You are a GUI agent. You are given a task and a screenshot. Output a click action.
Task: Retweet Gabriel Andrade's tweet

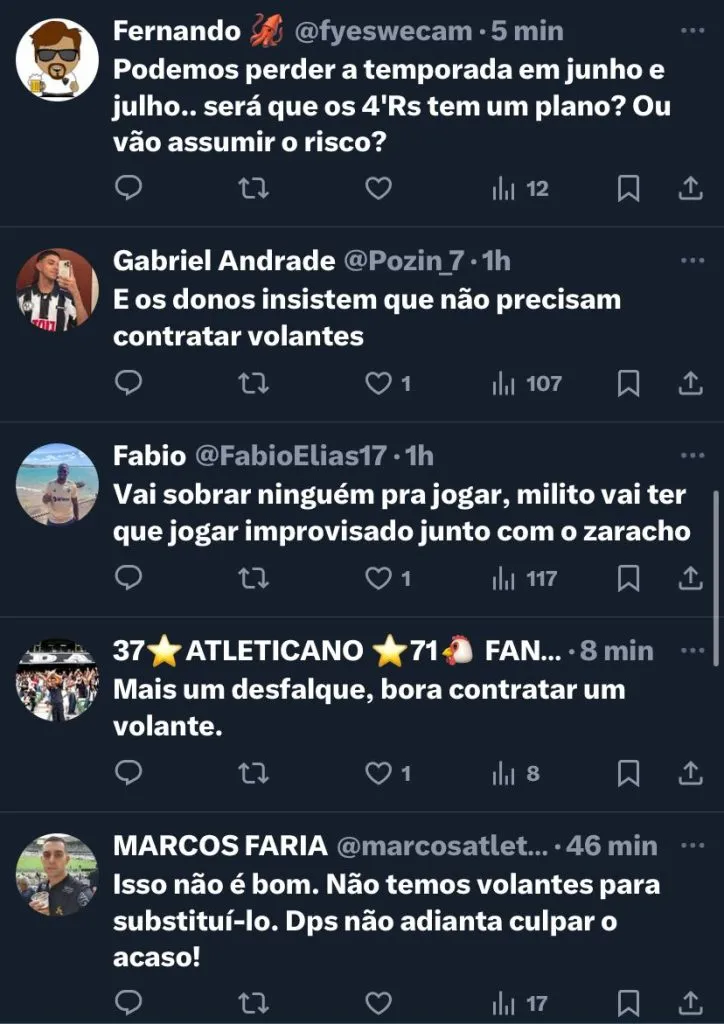(253, 383)
